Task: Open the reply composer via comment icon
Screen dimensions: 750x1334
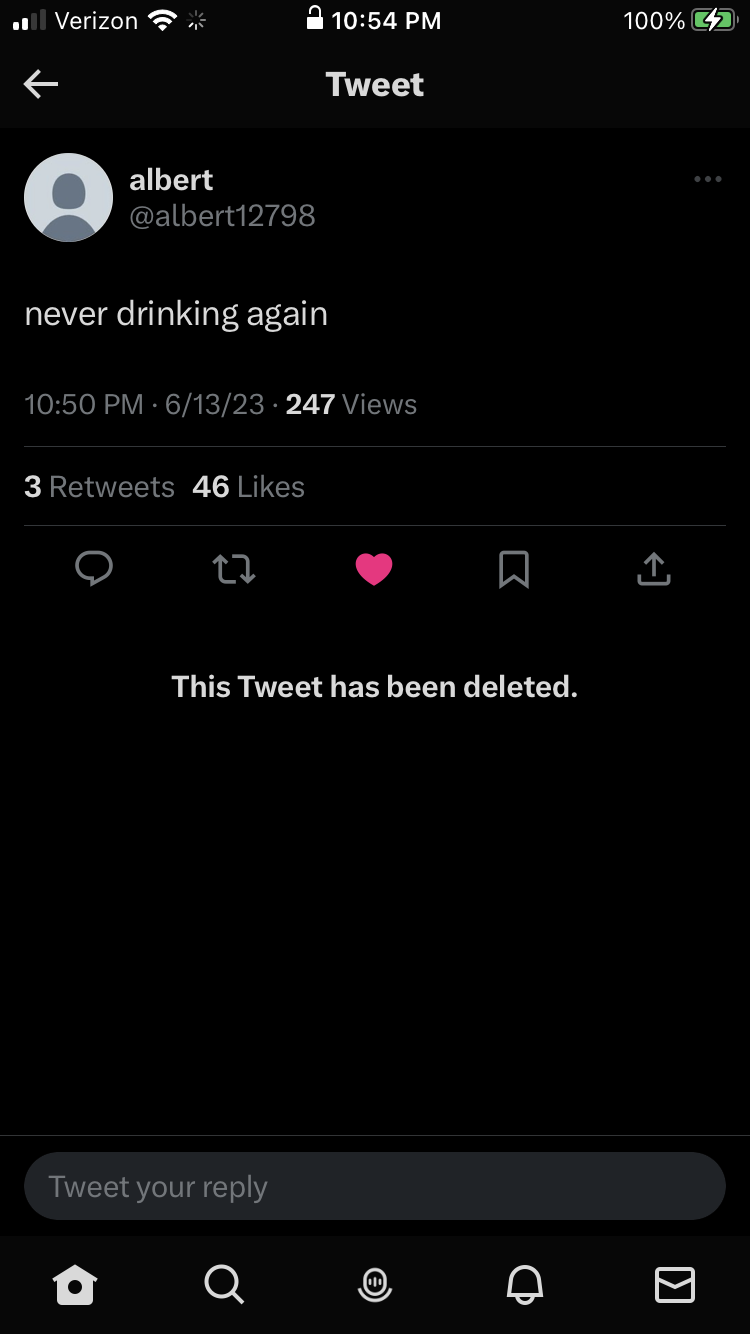Action: (x=94, y=568)
